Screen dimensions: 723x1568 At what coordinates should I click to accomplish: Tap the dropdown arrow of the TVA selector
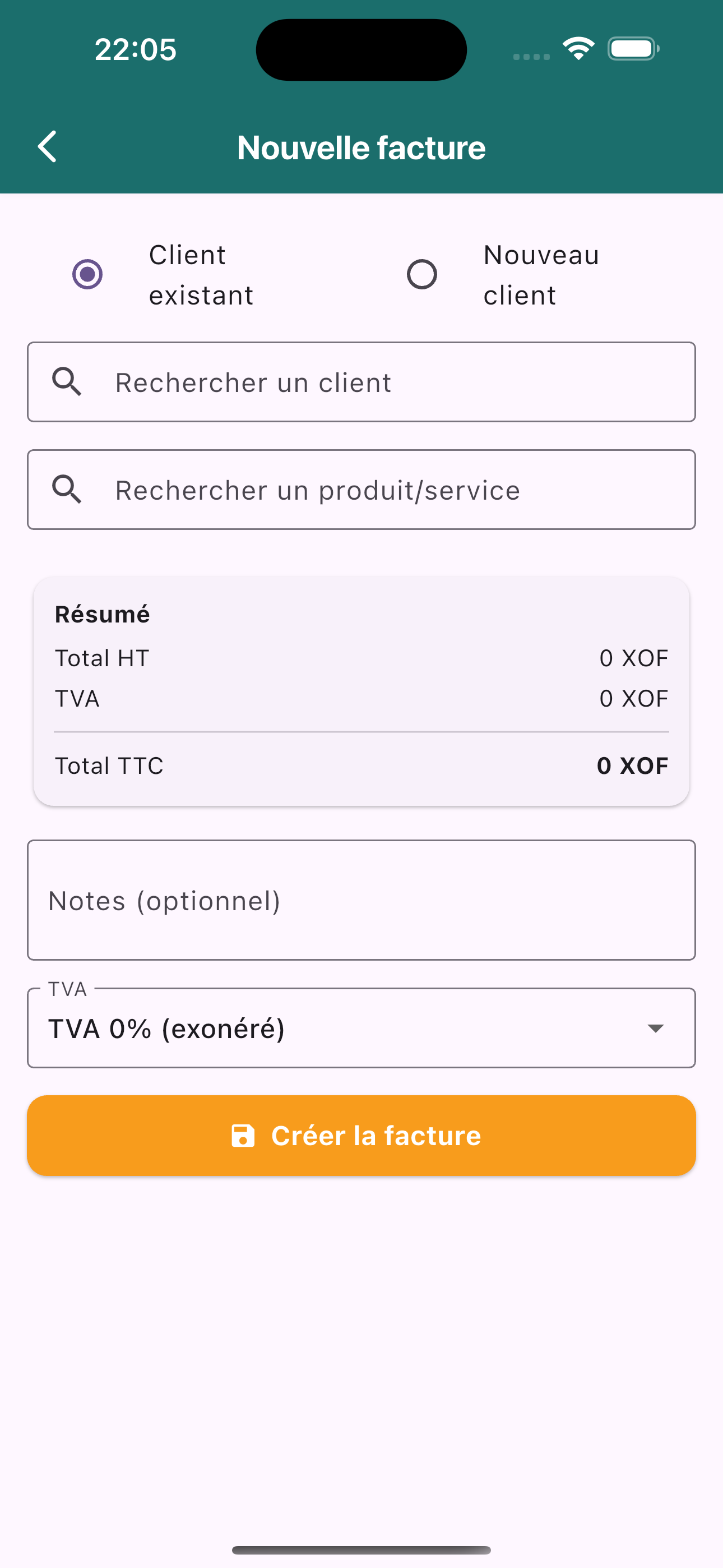pos(655,1029)
